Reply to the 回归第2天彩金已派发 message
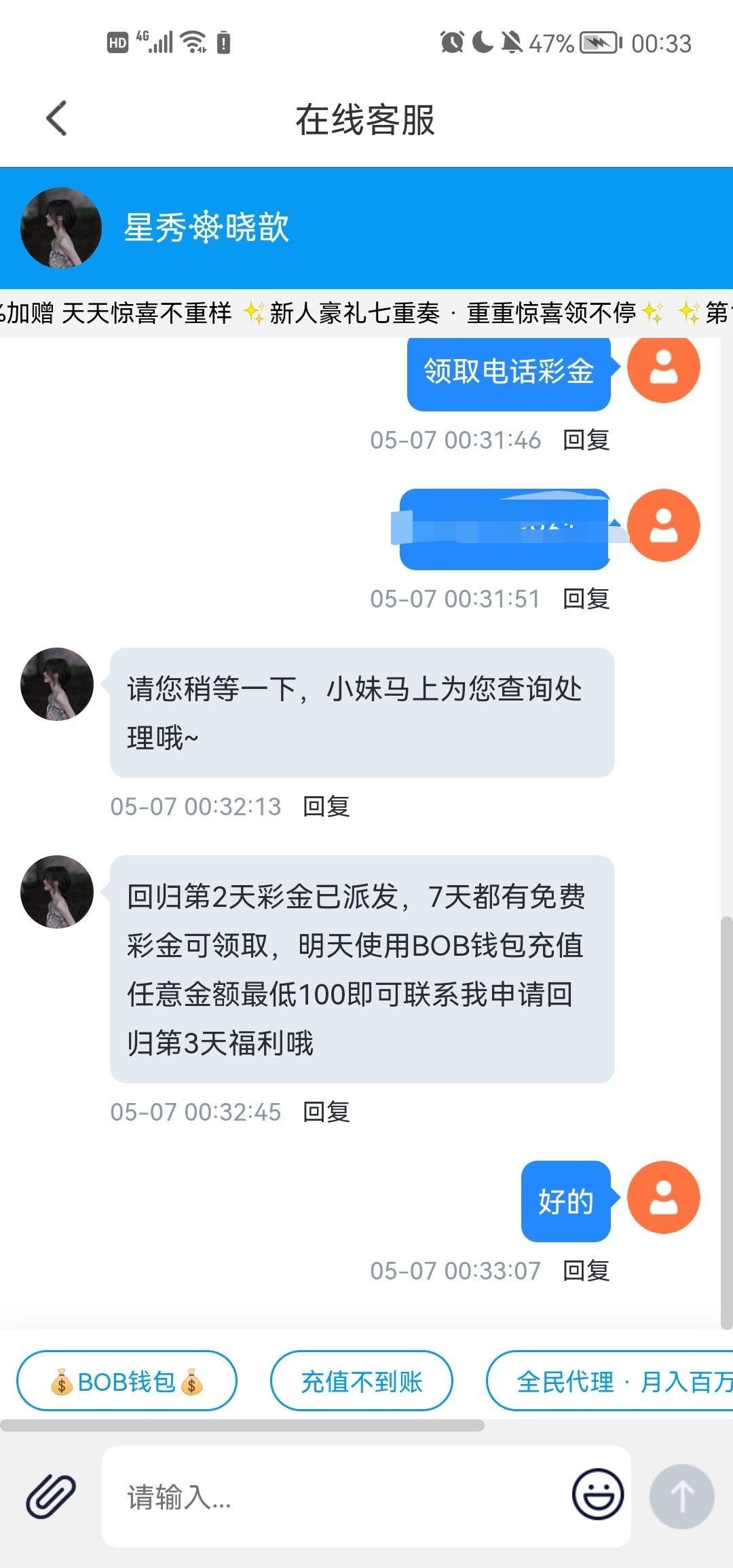Viewport: 733px width, 1568px height. (326, 1112)
